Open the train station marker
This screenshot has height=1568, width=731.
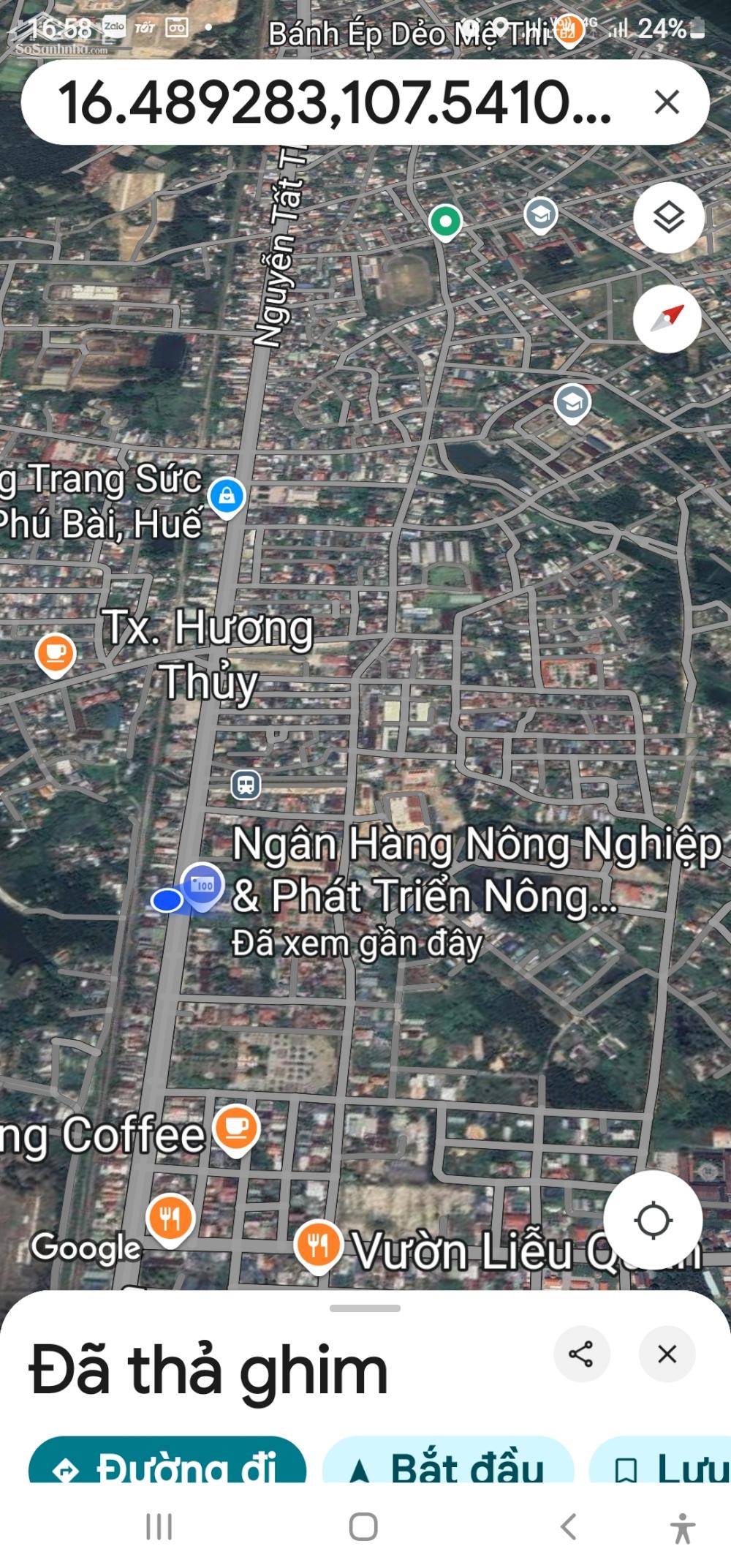246,785
